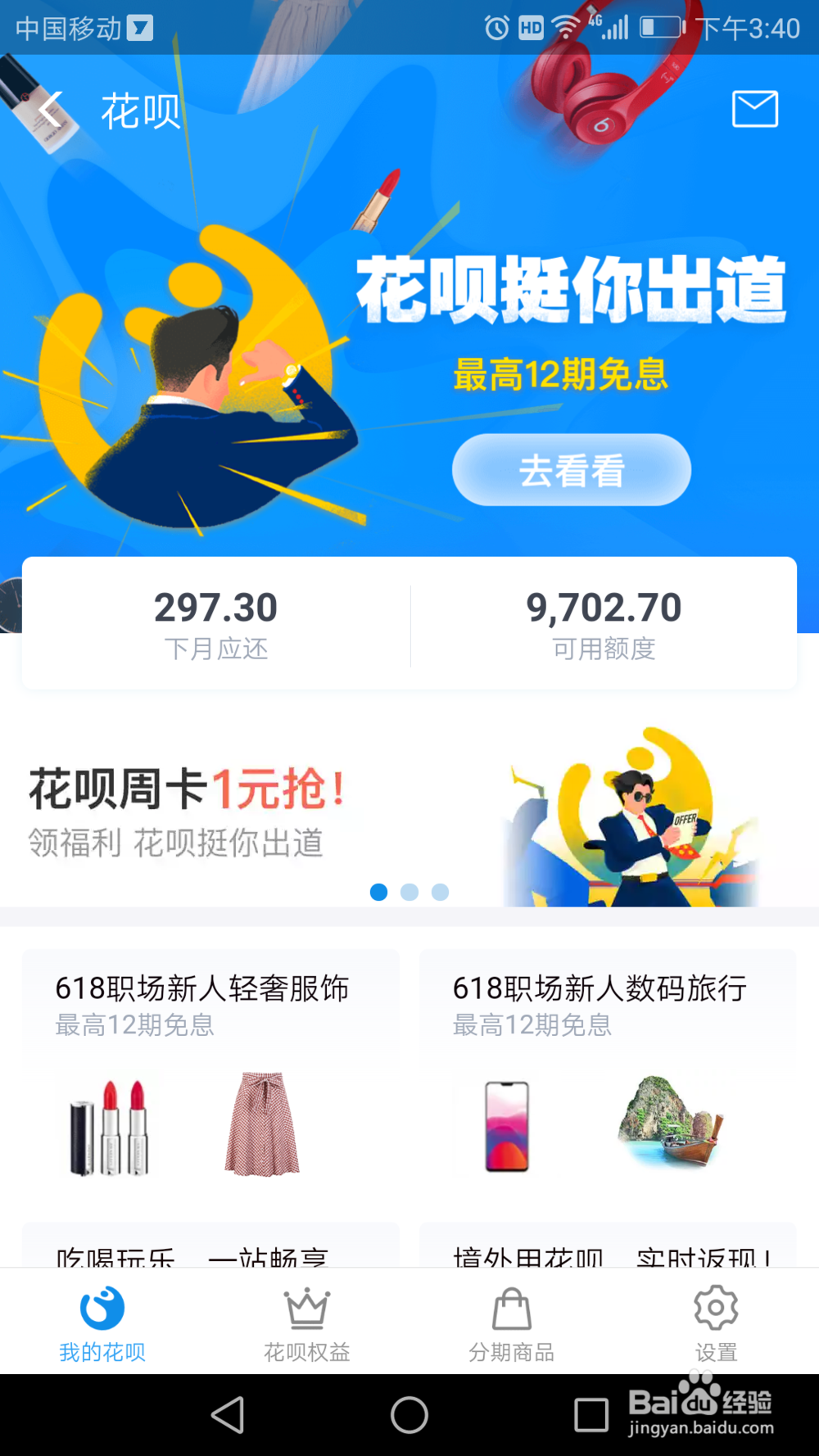Expand the 下月应还 repayment details
Viewport: 819px width, 1456px height.
pos(214,622)
